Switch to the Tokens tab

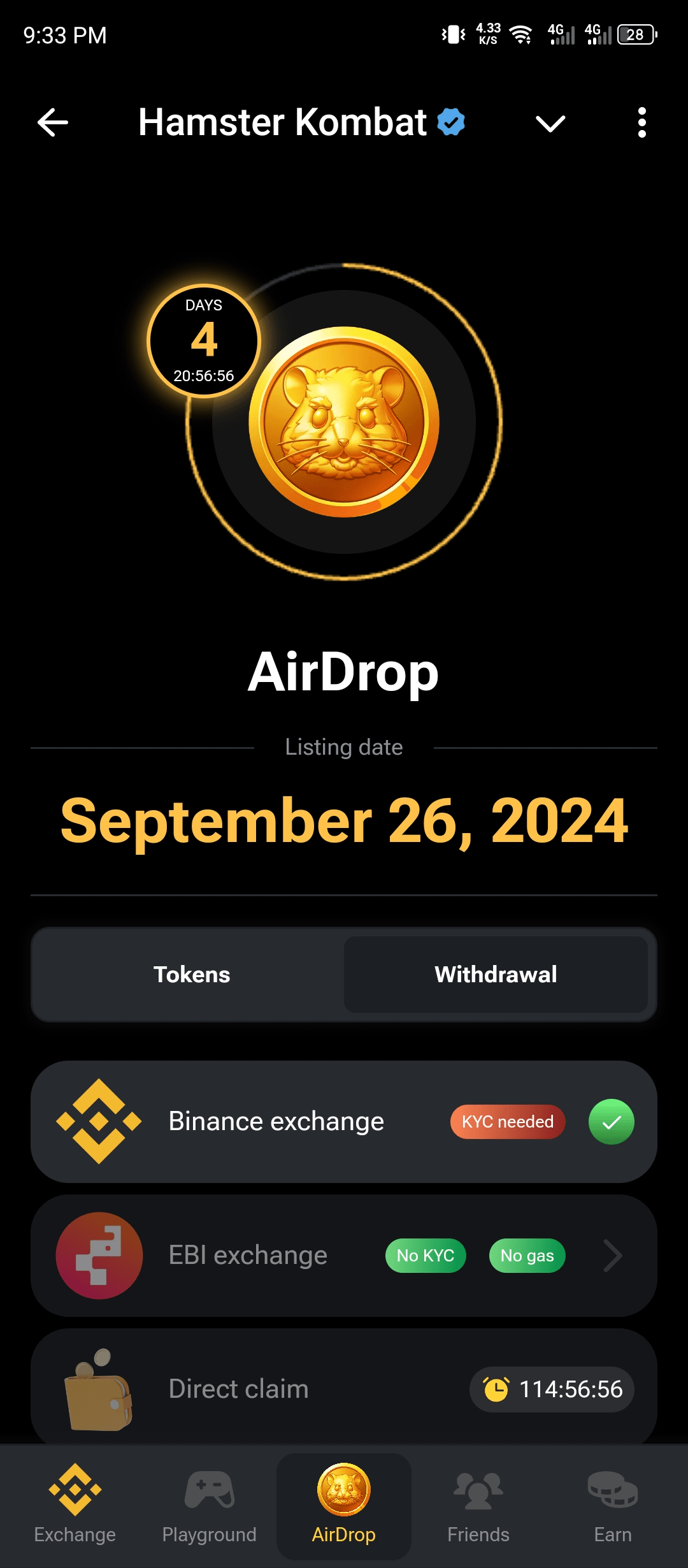[191, 975]
